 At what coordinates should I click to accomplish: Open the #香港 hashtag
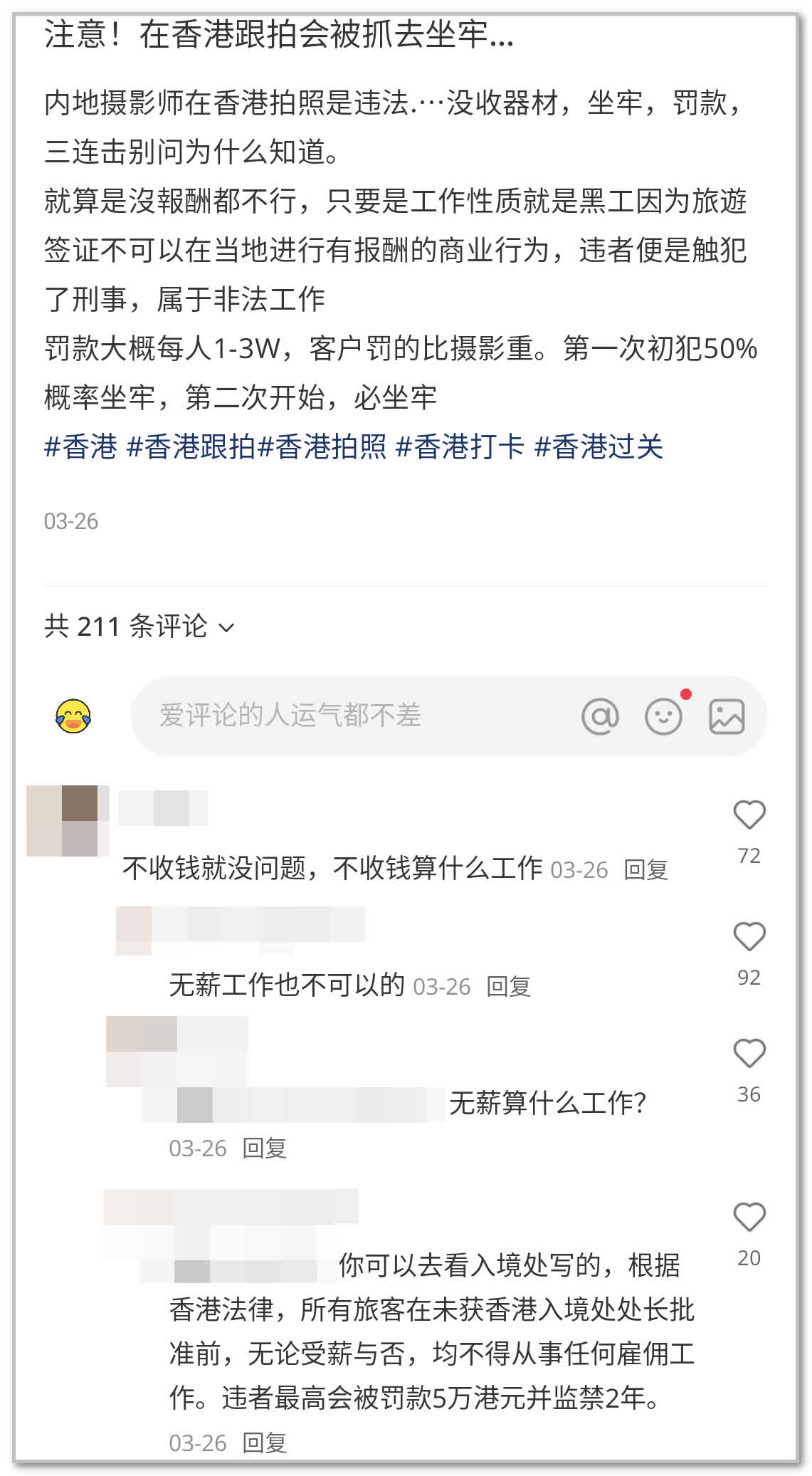(80, 446)
